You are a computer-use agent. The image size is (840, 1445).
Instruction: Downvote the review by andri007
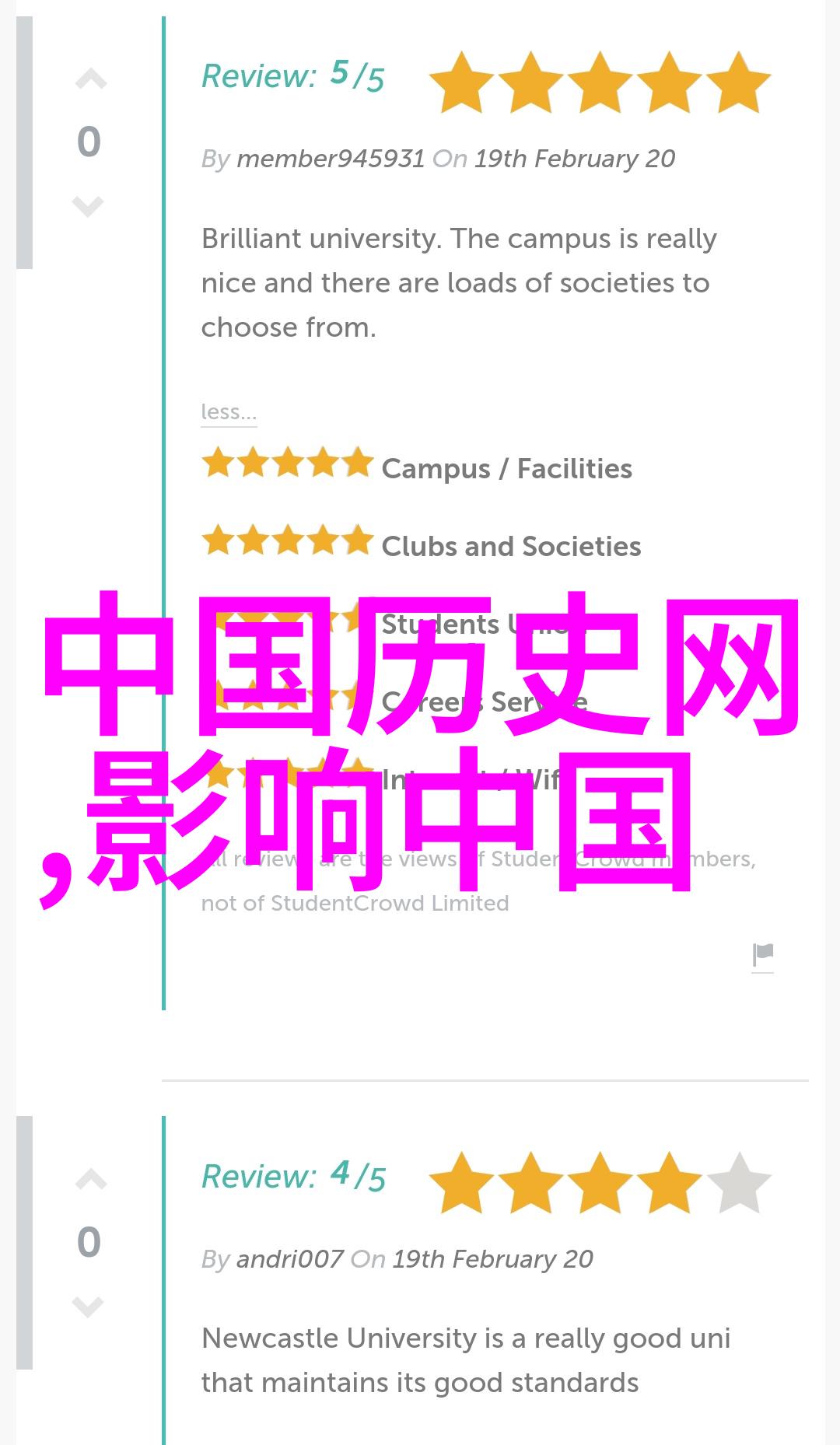[88, 1306]
